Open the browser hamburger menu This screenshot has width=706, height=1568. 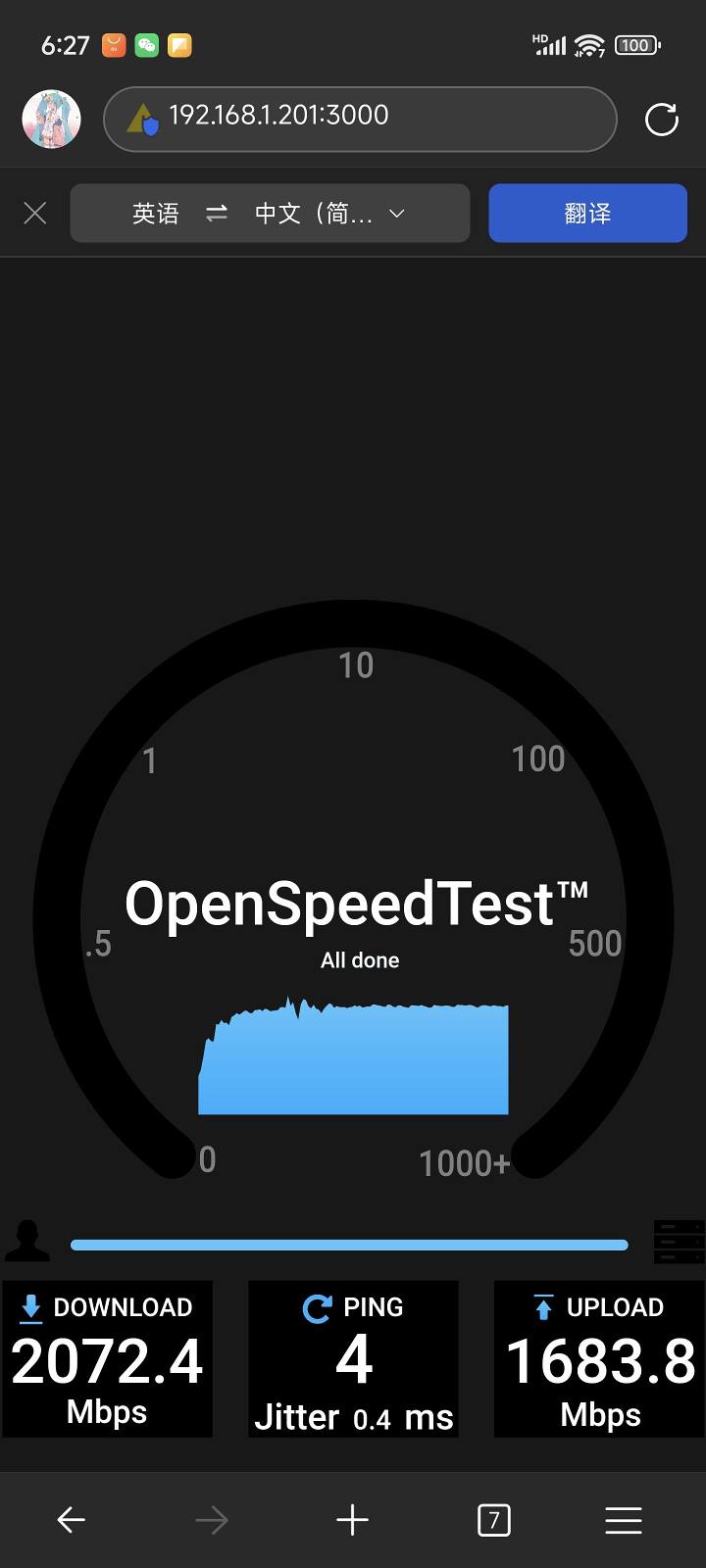623,1520
